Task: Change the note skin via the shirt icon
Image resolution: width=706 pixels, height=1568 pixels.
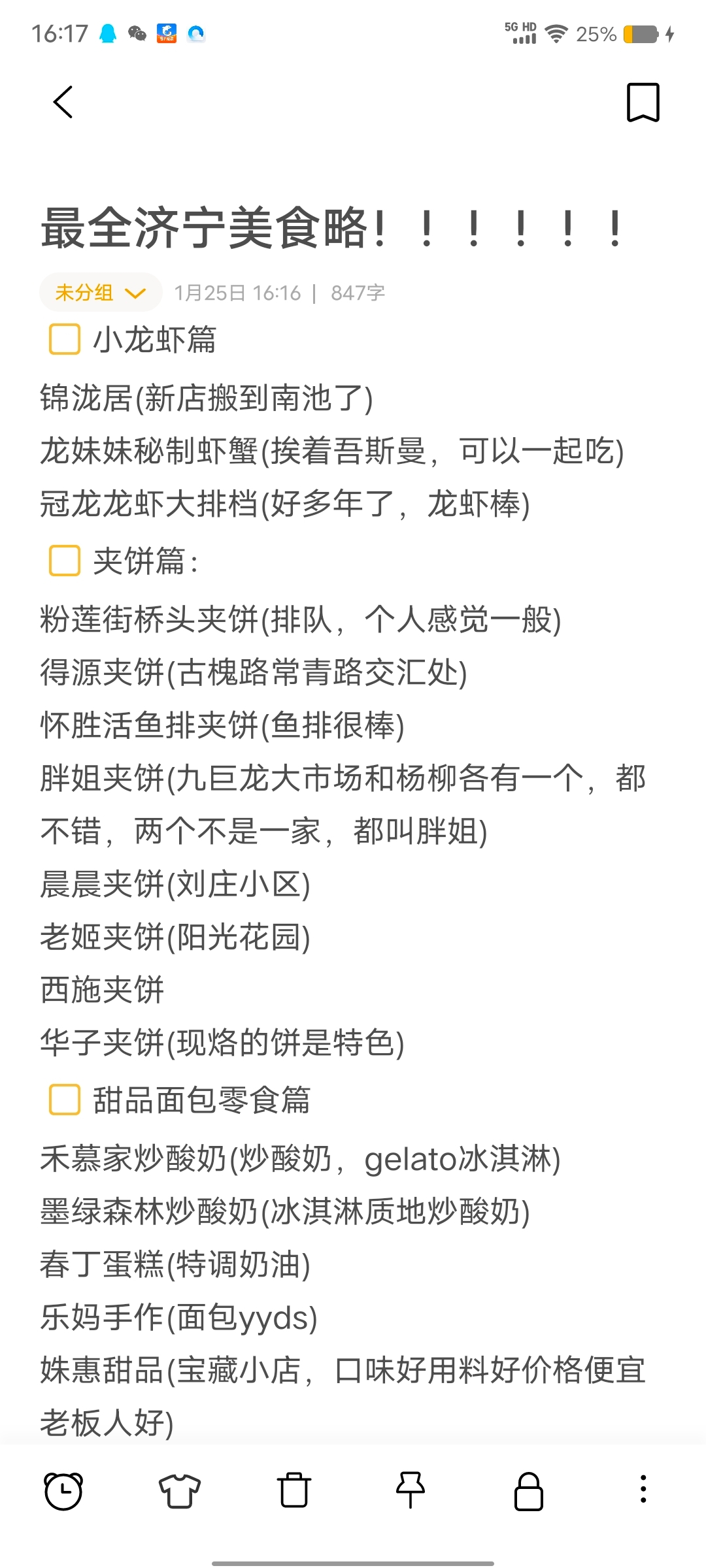Action: pos(179,1491)
